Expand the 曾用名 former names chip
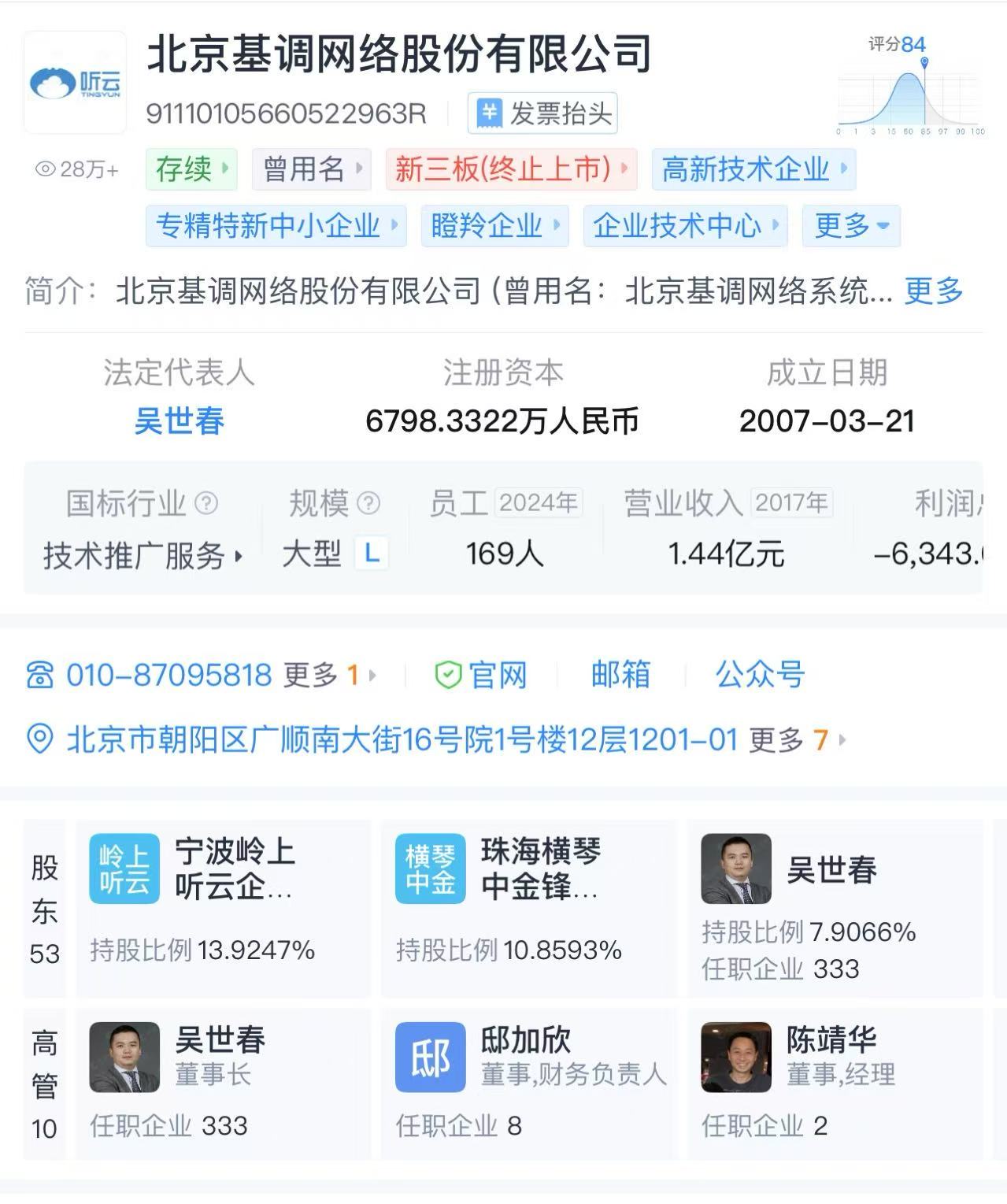Image resolution: width=1007 pixels, height=1204 pixels. 311,169
